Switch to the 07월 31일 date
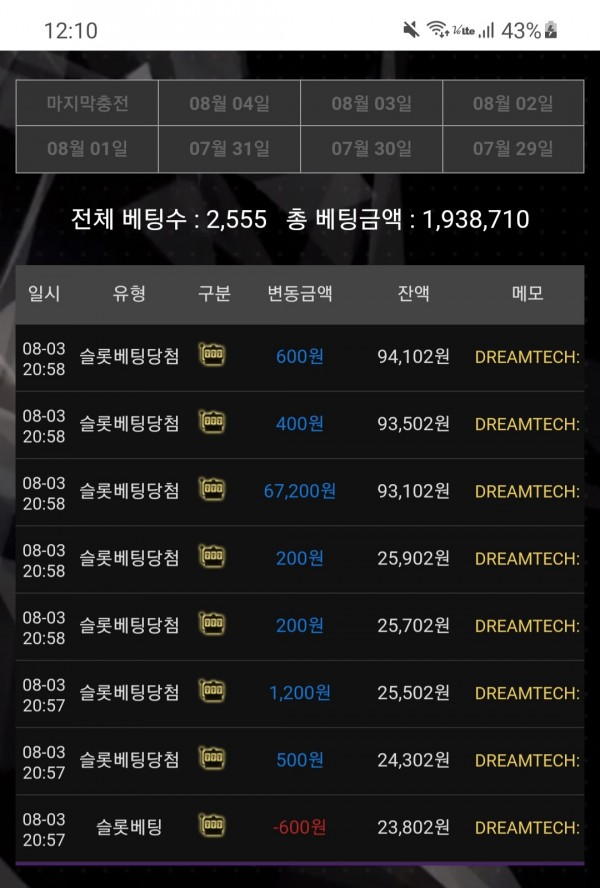The width and height of the screenshot is (600, 888). pyautogui.click(x=229, y=149)
